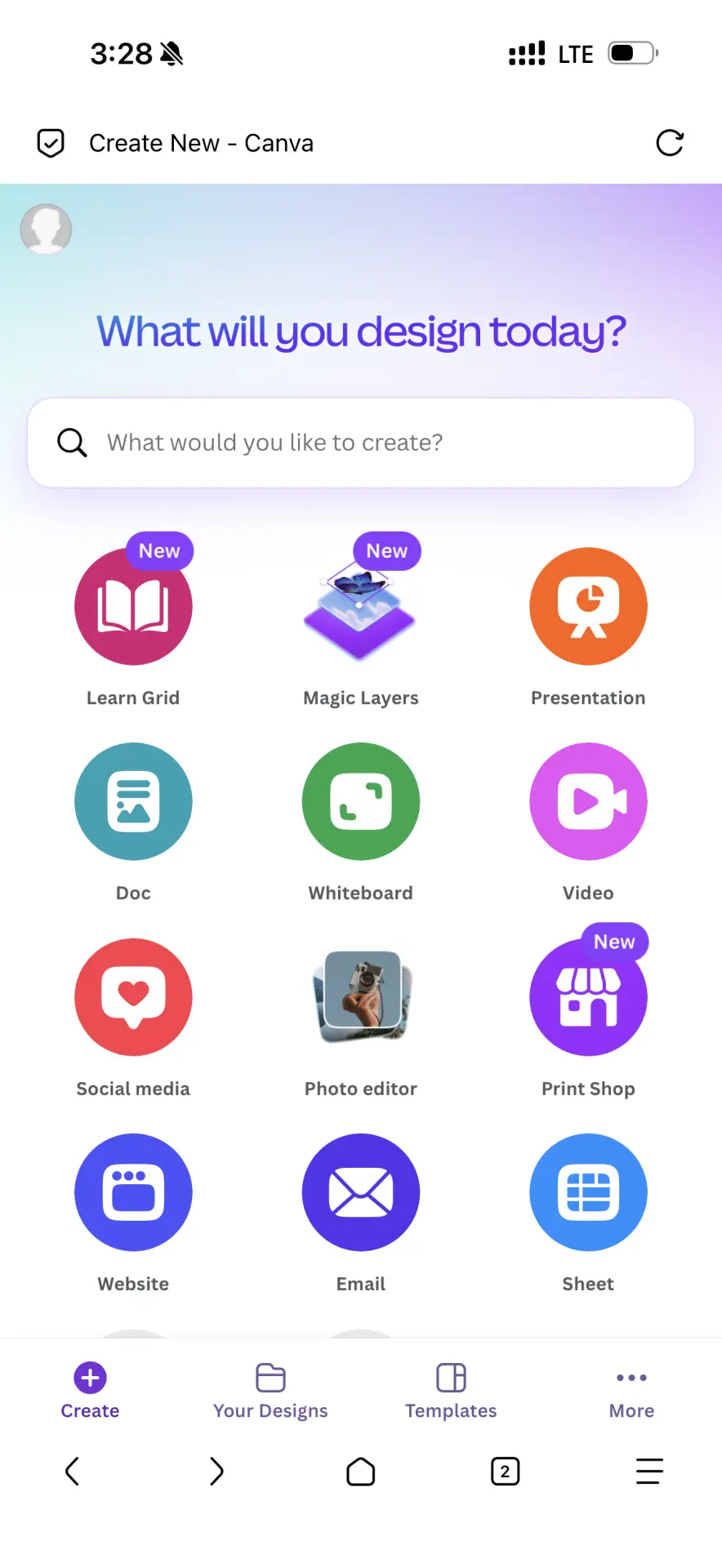Open Learn Grid
Screen dimensions: 722x1568
pos(133,606)
